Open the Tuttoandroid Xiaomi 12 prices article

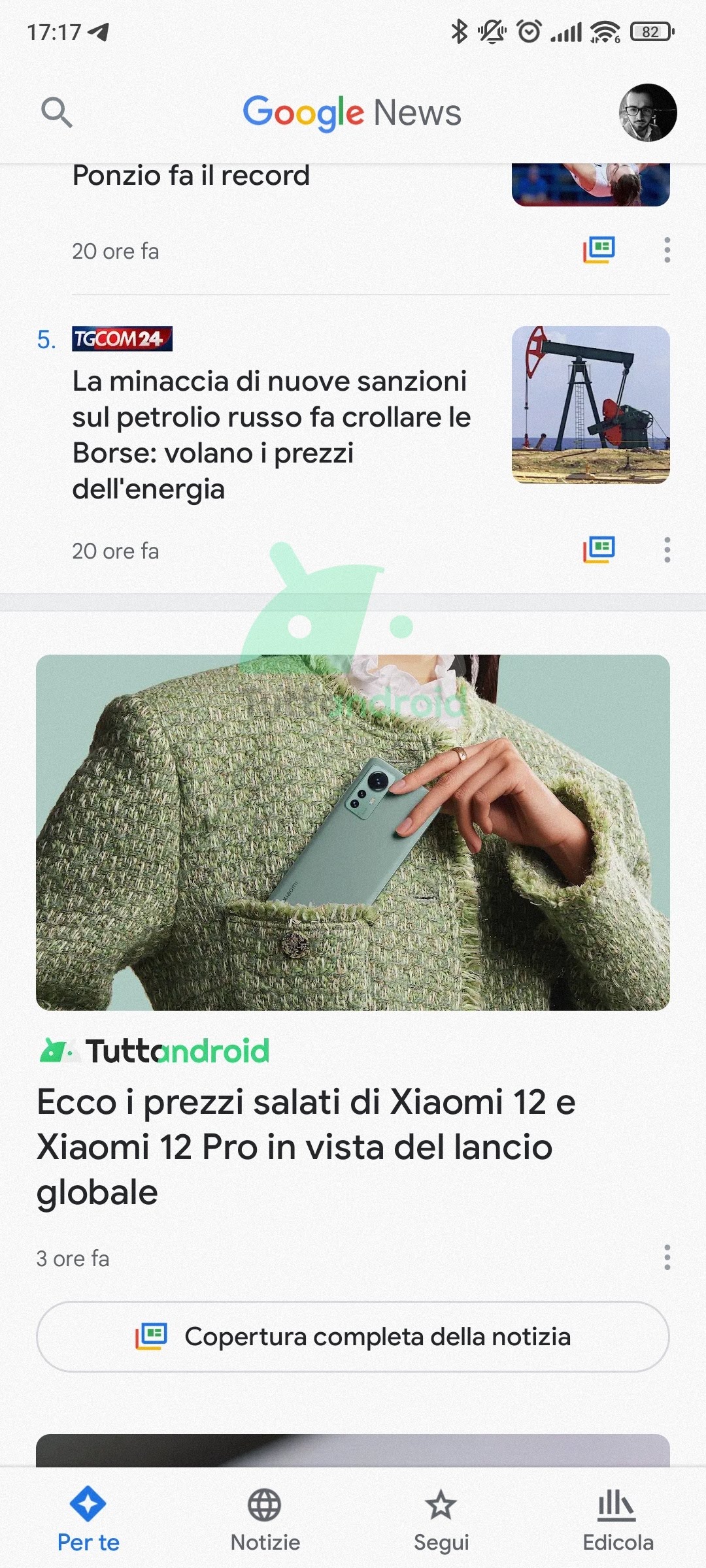306,1147
